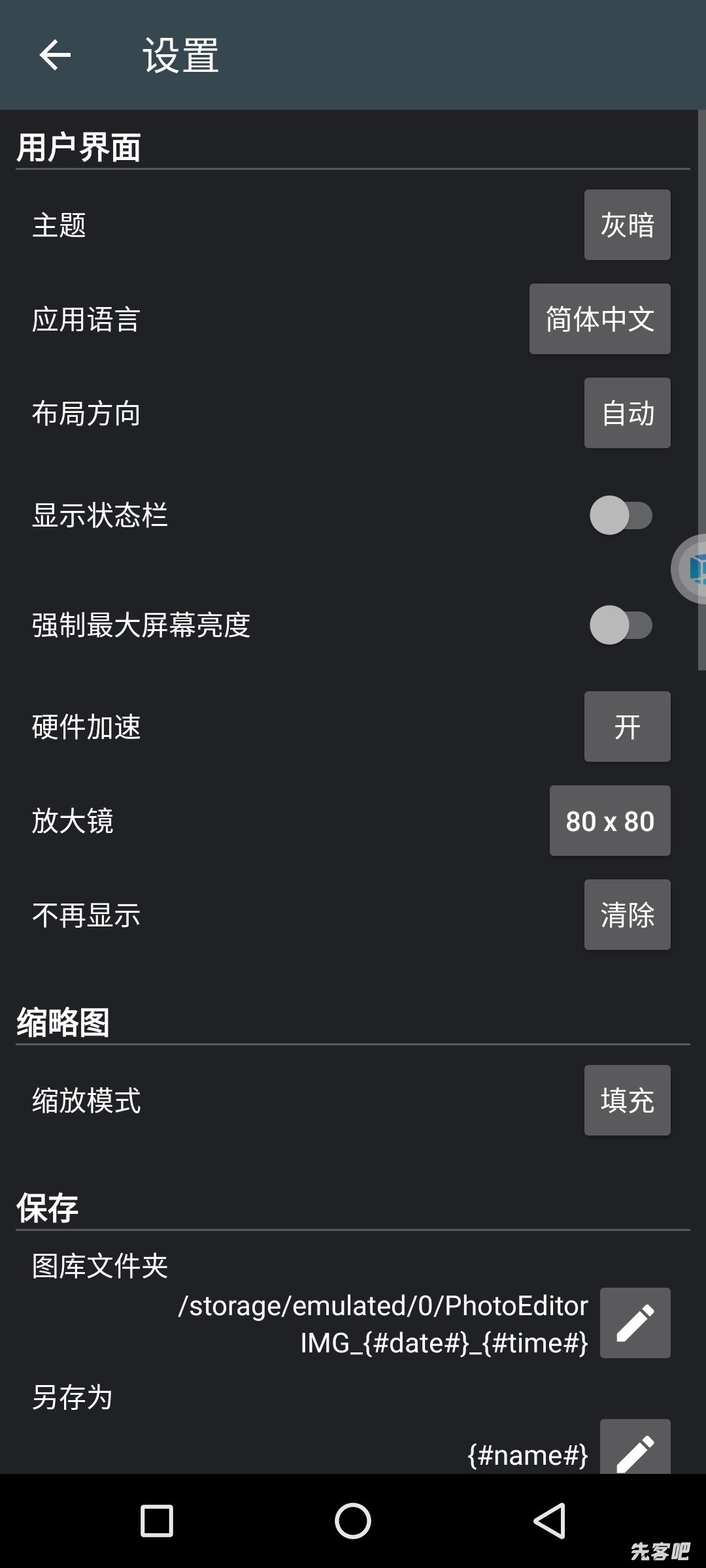Change 布局方向 from 自动
This screenshot has width=706, height=1568.
627,413
